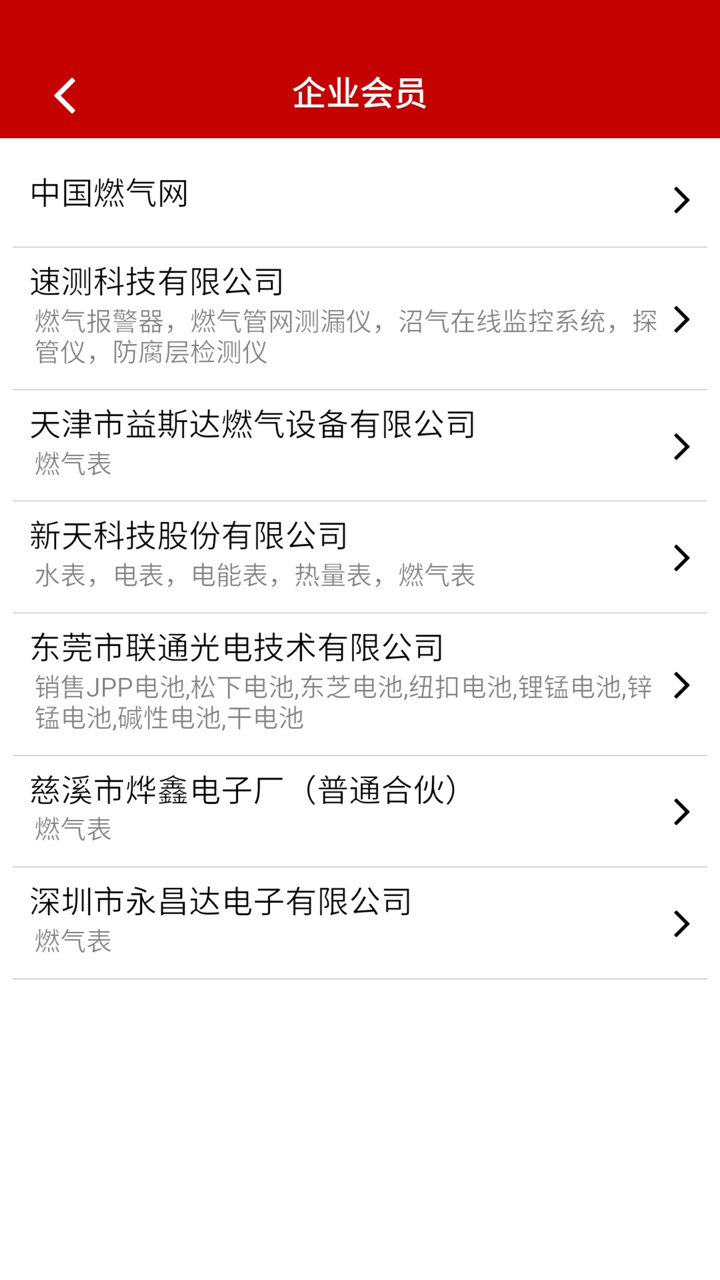Tap the 企业会员 title bar

(x=360, y=95)
